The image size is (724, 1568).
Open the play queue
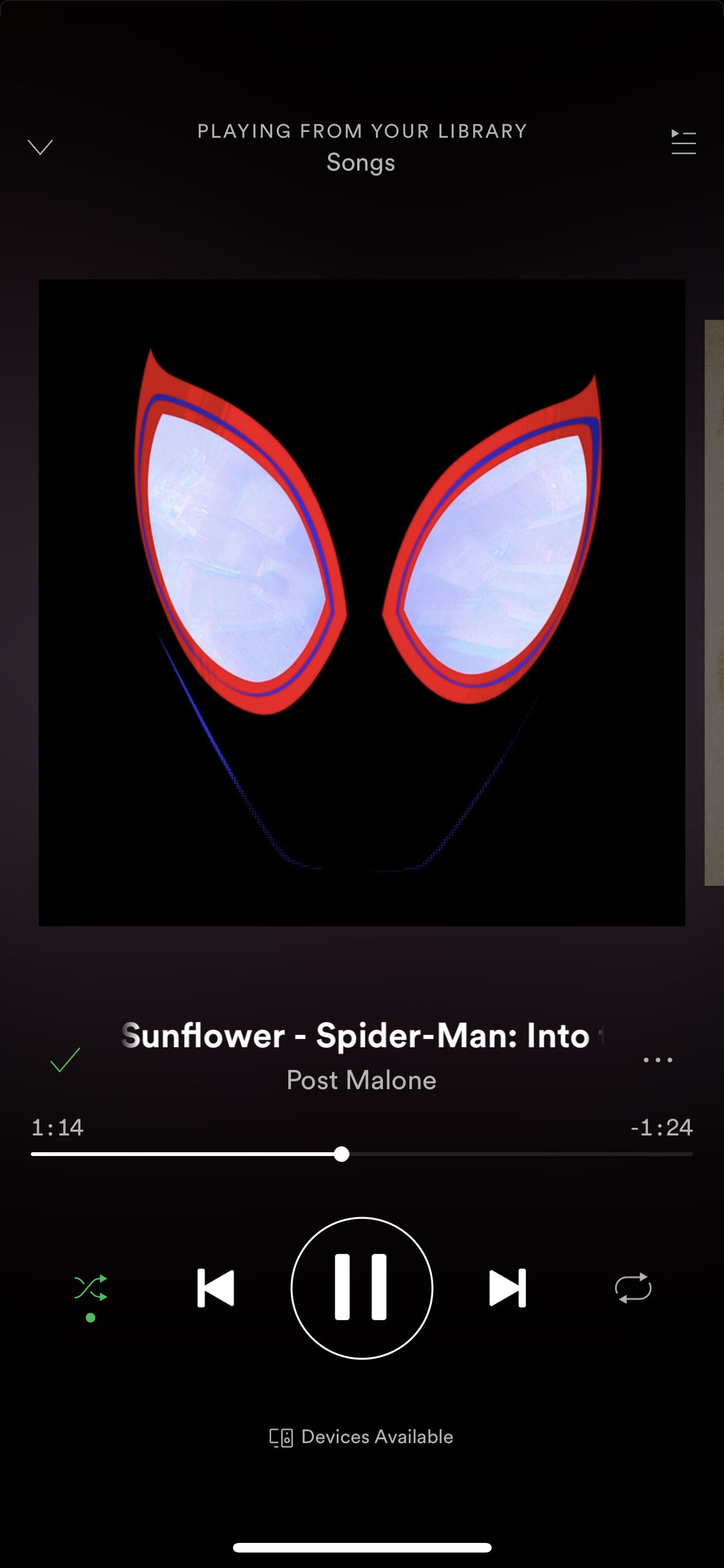[683, 142]
